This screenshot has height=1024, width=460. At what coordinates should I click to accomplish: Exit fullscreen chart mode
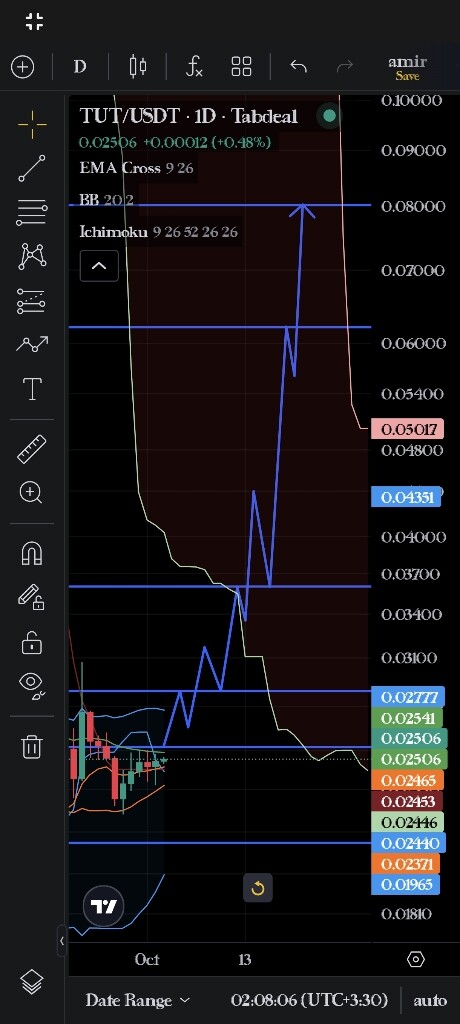34,22
